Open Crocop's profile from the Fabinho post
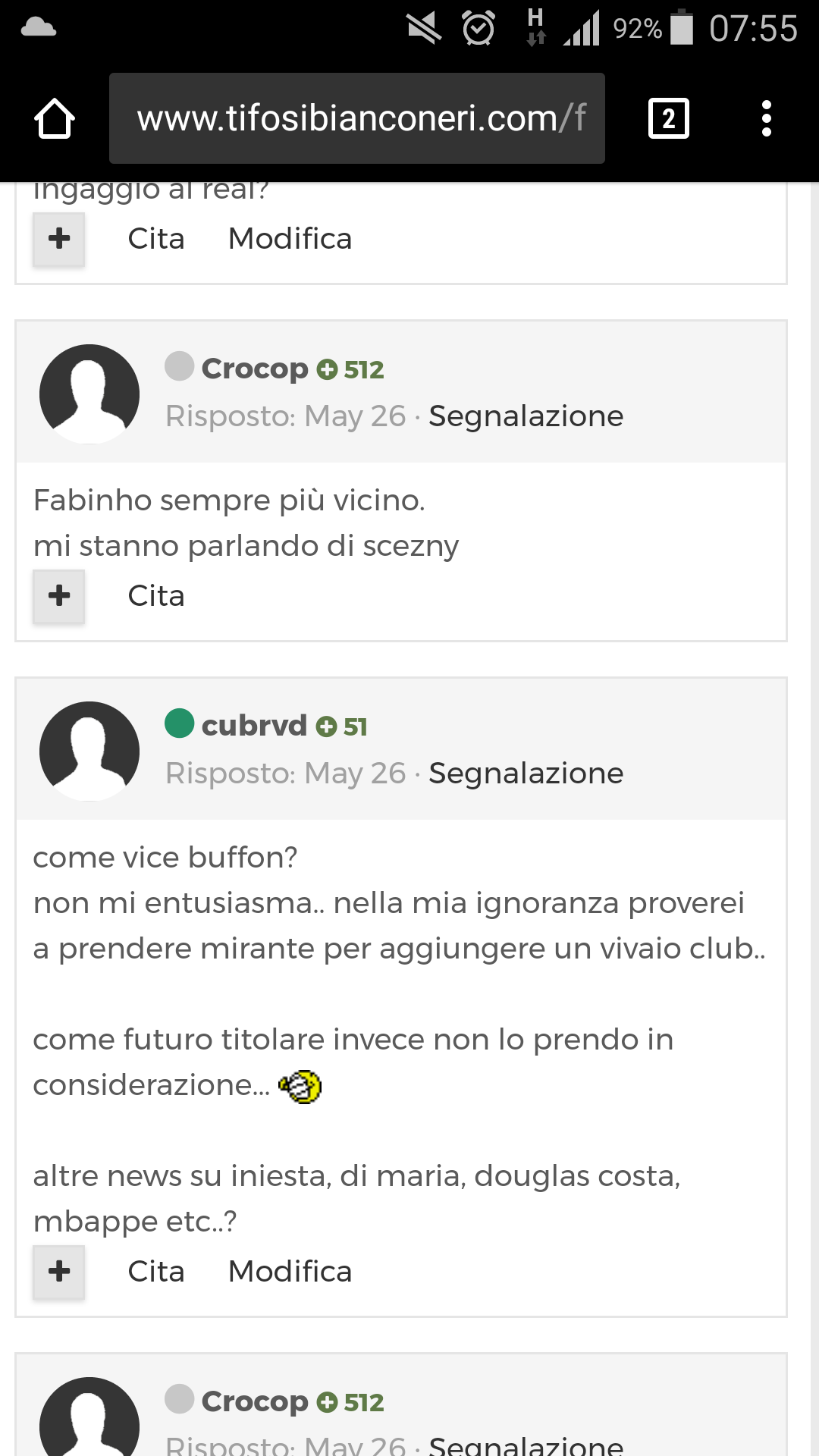 pyautogui.click(x=255, y=369)
